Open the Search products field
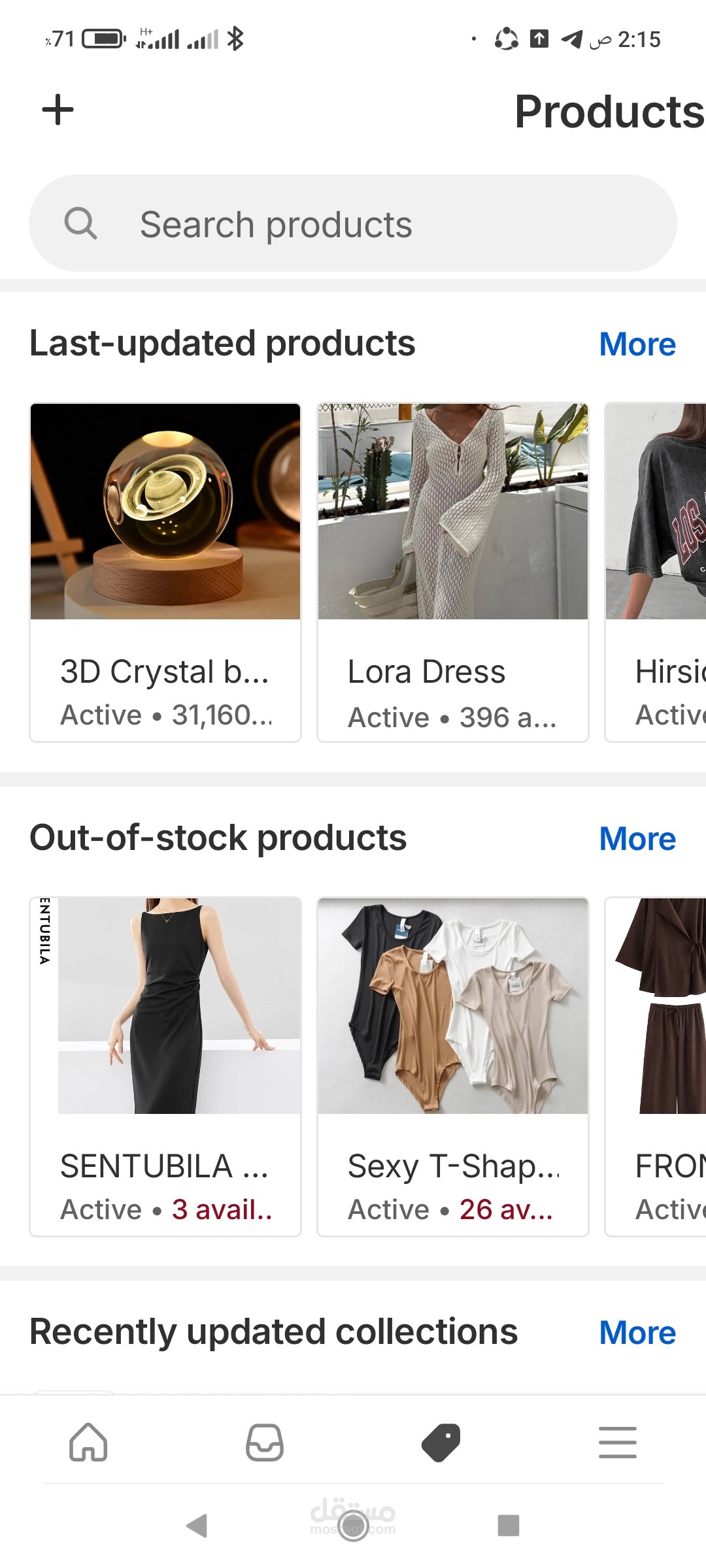The height and width of the screenshot is (1568, 706). pos(353,223)
